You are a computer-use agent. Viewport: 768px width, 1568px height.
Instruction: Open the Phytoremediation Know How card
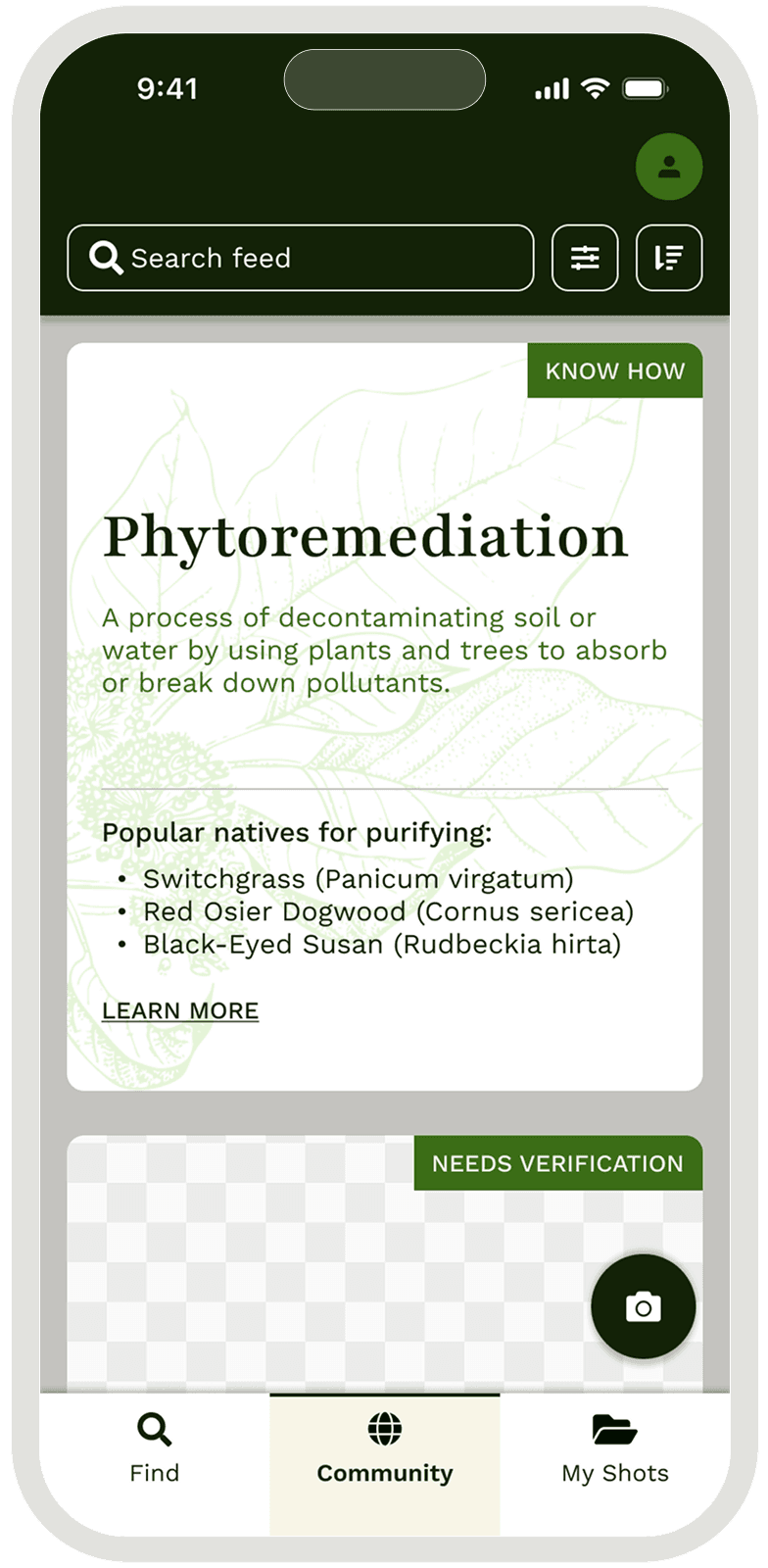384,716
